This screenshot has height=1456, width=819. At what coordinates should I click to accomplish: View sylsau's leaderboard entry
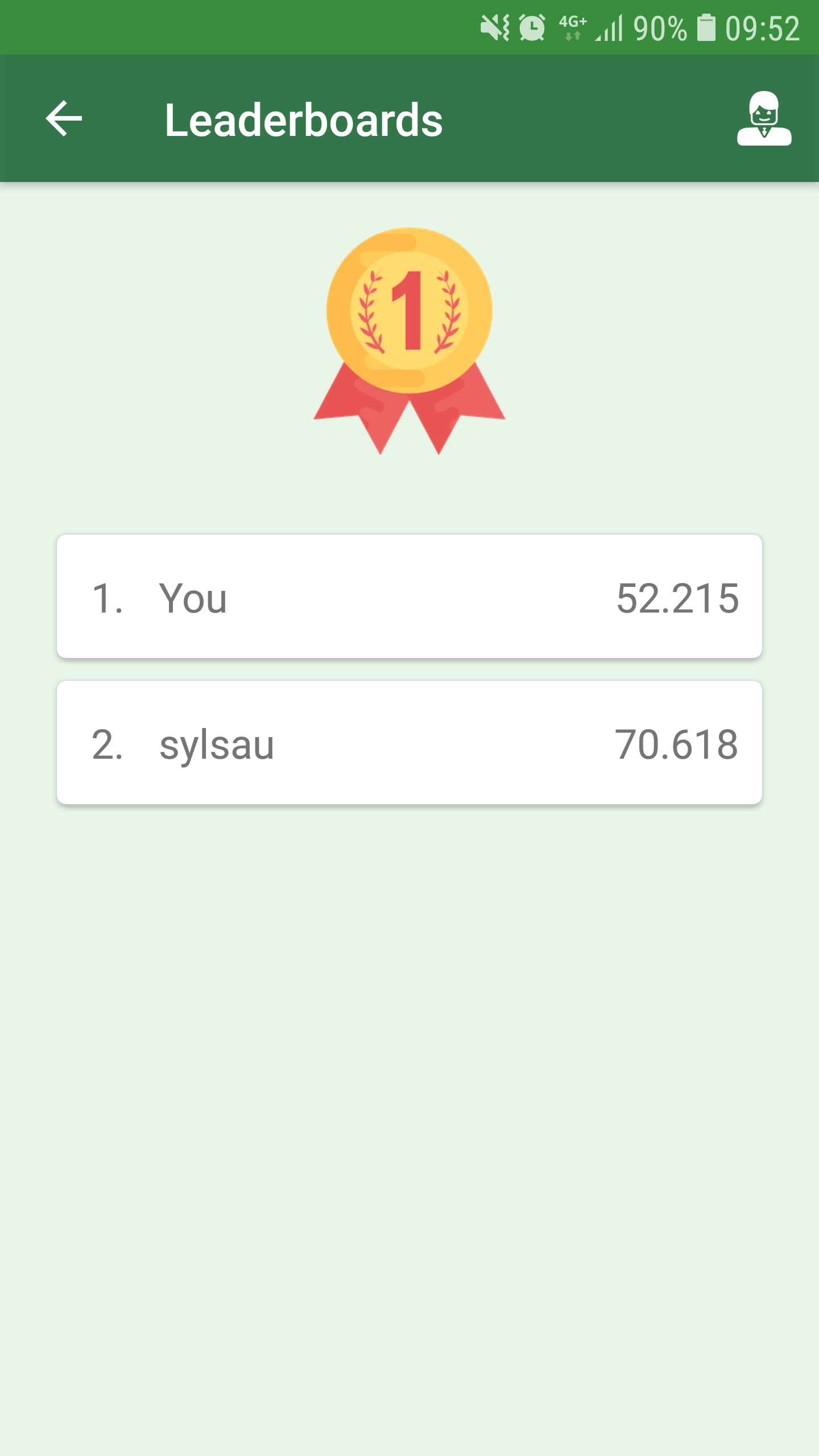[409, 743]
